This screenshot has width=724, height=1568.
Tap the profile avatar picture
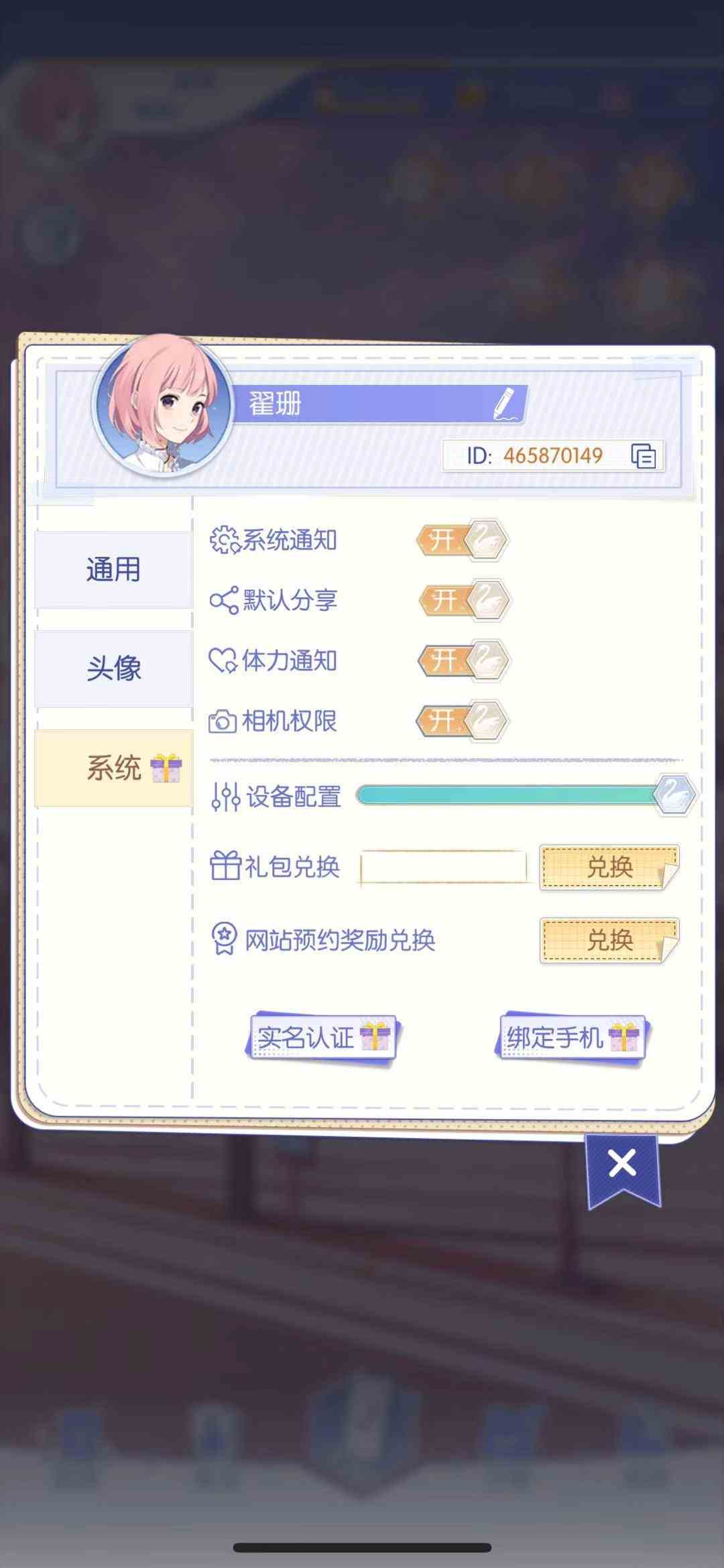pos(163,406)
